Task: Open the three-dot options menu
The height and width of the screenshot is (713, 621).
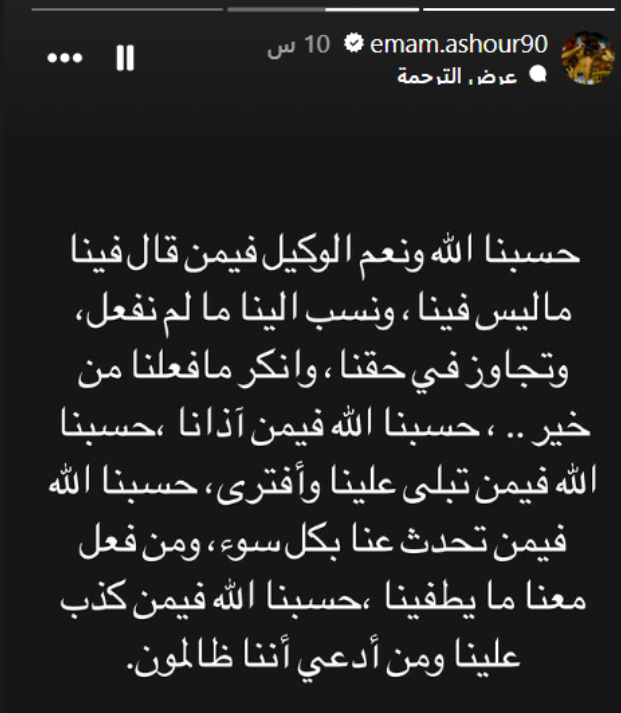Action: (x=64, y=58)
